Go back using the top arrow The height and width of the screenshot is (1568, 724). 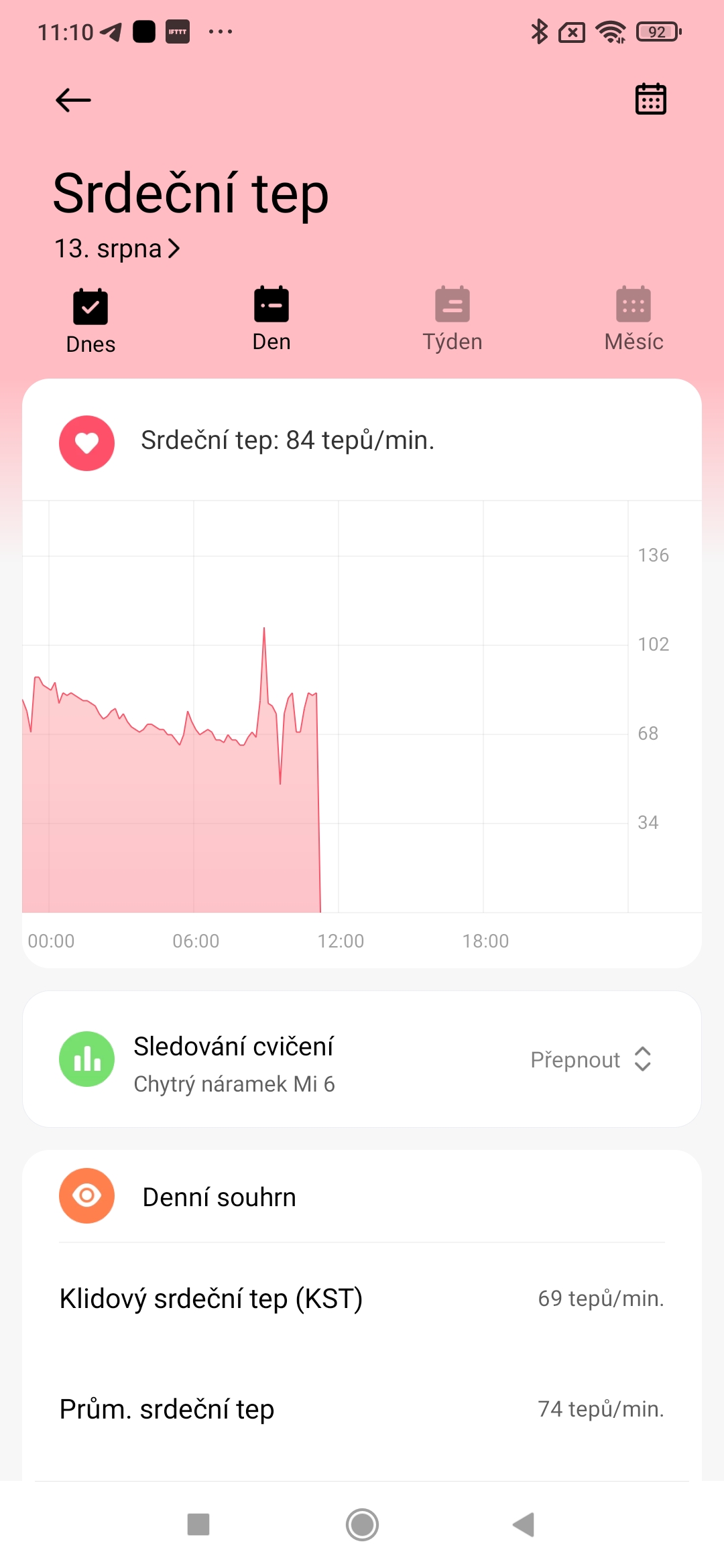click(x=73, y=101)
